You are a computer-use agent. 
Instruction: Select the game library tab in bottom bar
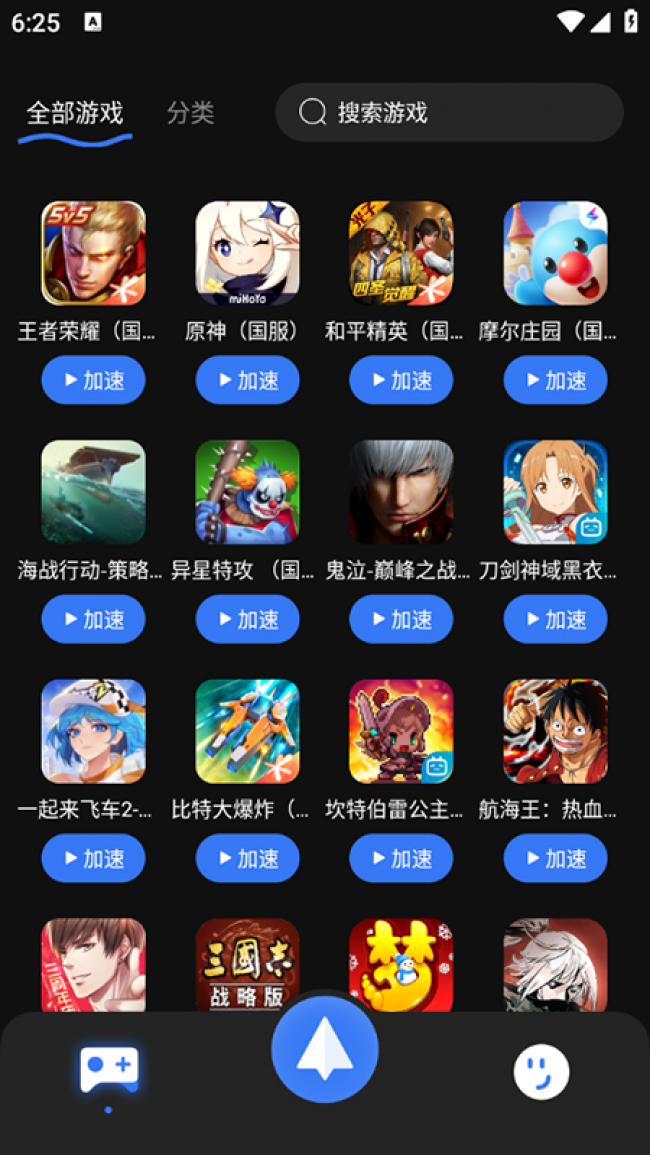(x=109, y=1070)
